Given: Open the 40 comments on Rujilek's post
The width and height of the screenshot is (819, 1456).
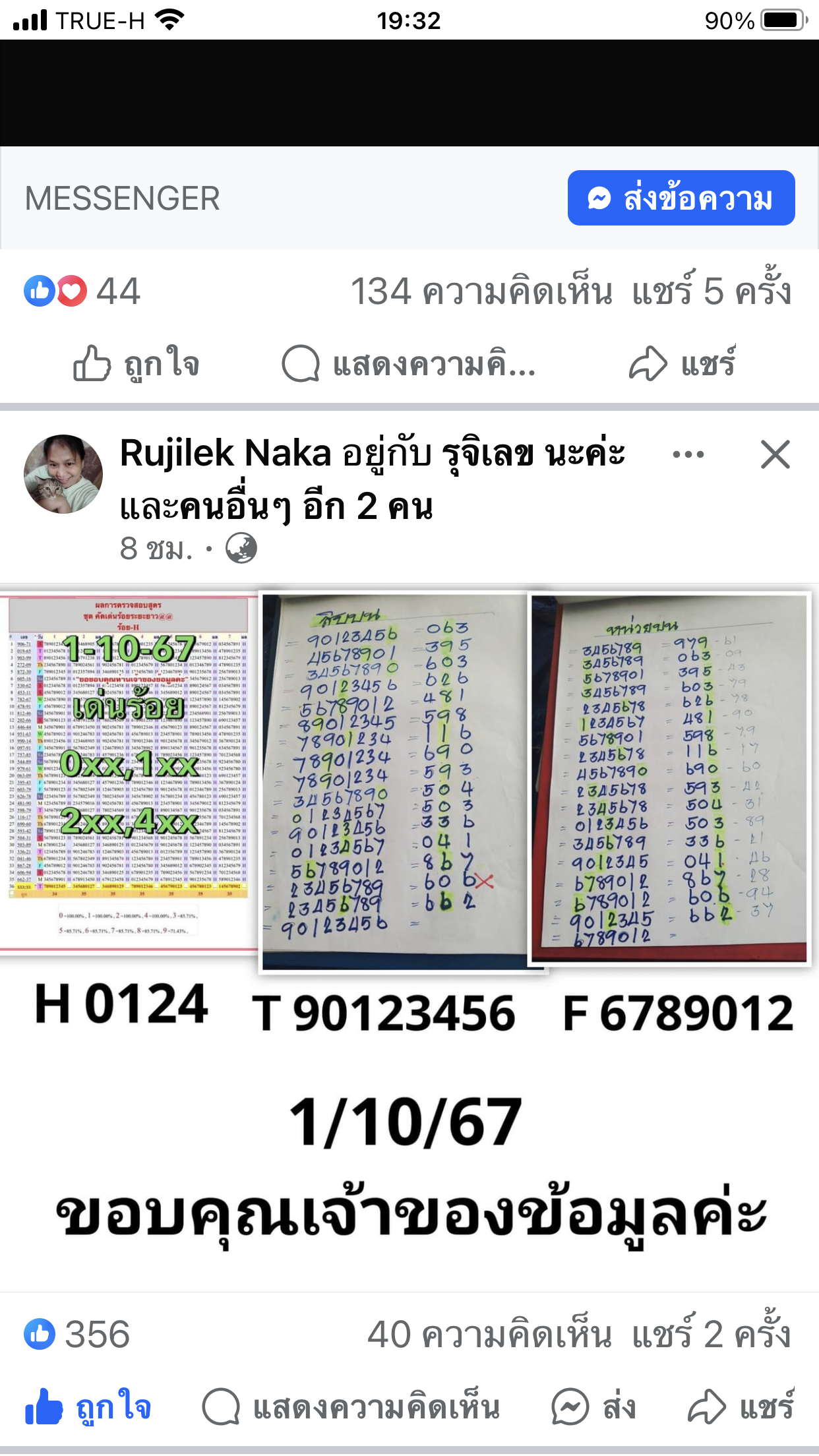Looking at the screenshot, I should pos(489,1334).
